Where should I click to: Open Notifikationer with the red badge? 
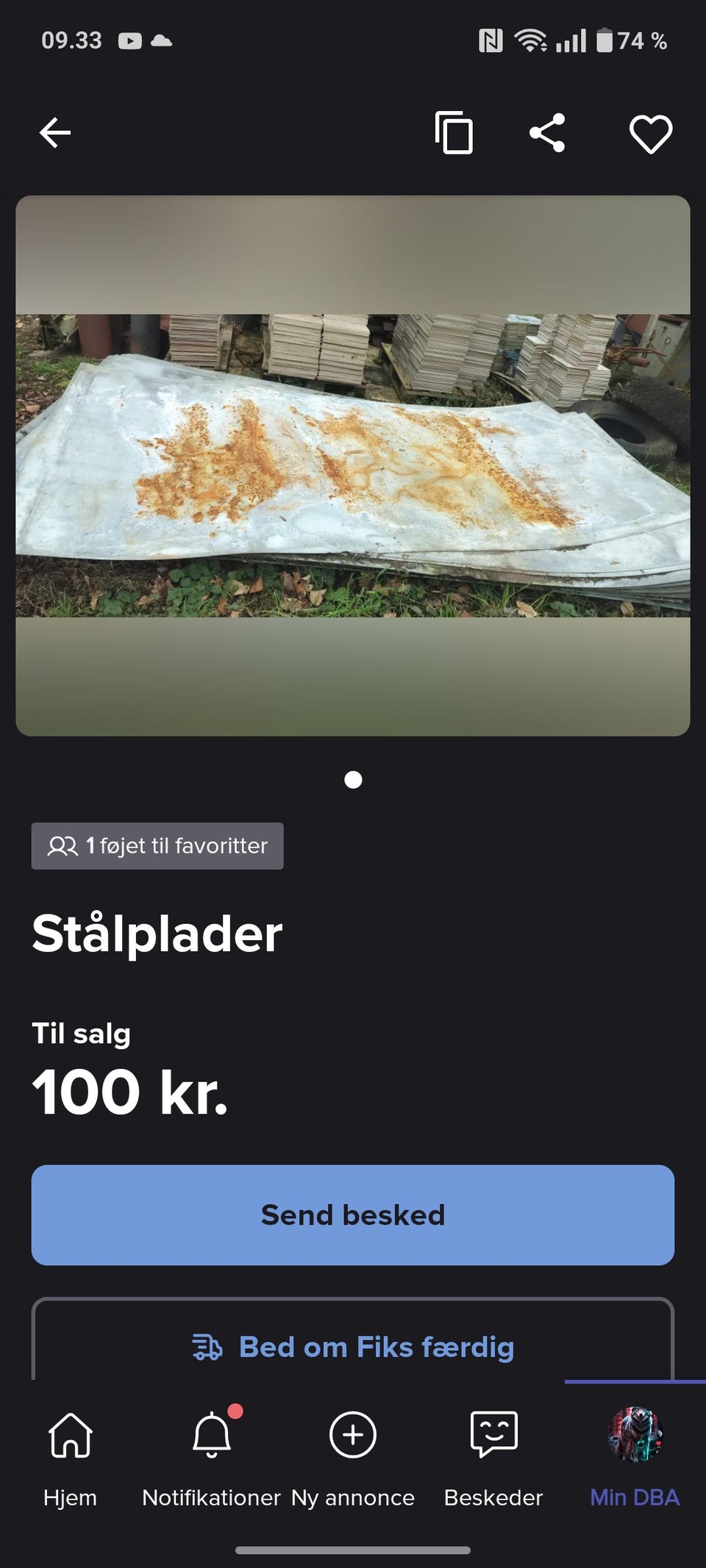(x=211, y=1434)
